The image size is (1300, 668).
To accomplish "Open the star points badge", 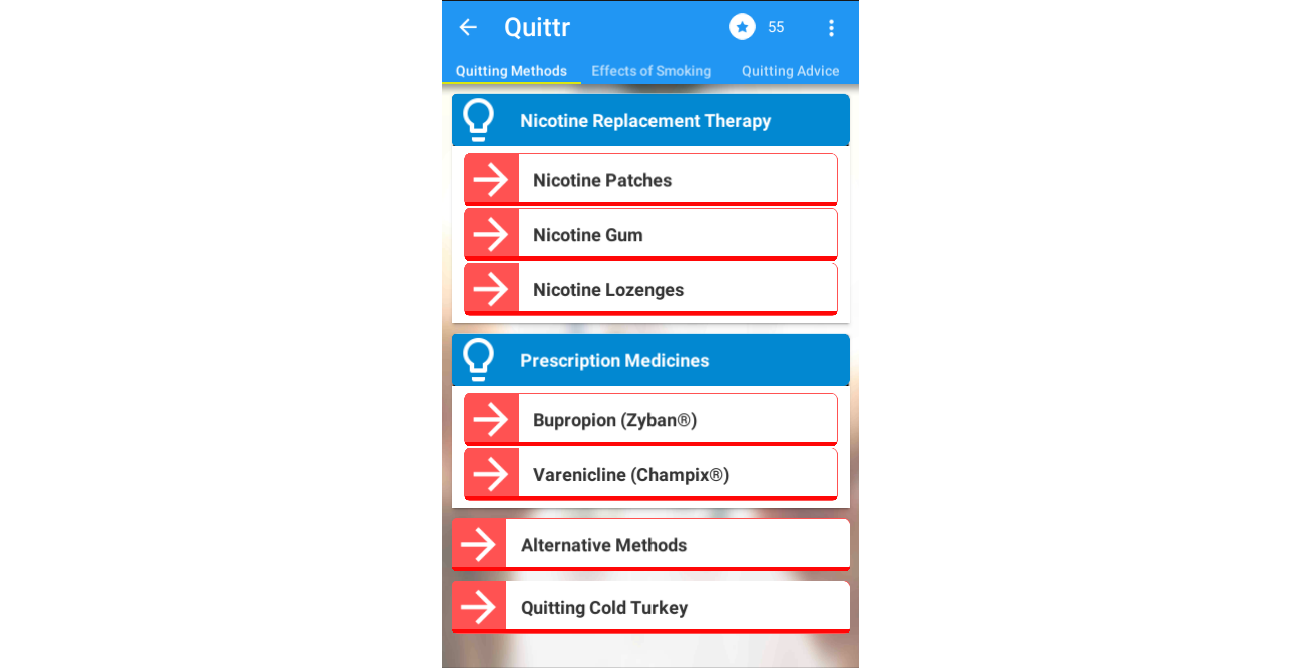I will pyautogui.click(x=742, y=28).
